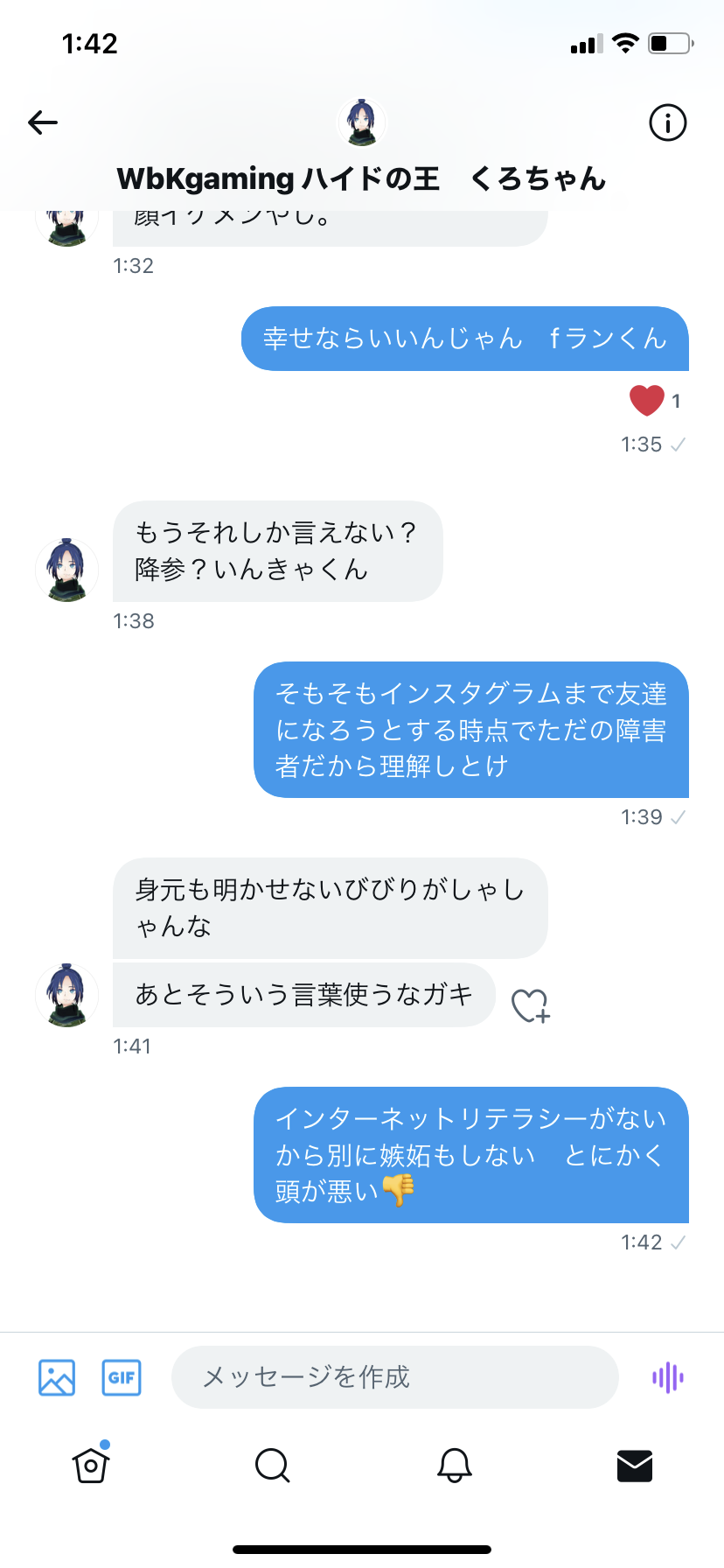Open the Notifications bell tab
The image size is (724, 1568).
click(x=455, y=1465)
